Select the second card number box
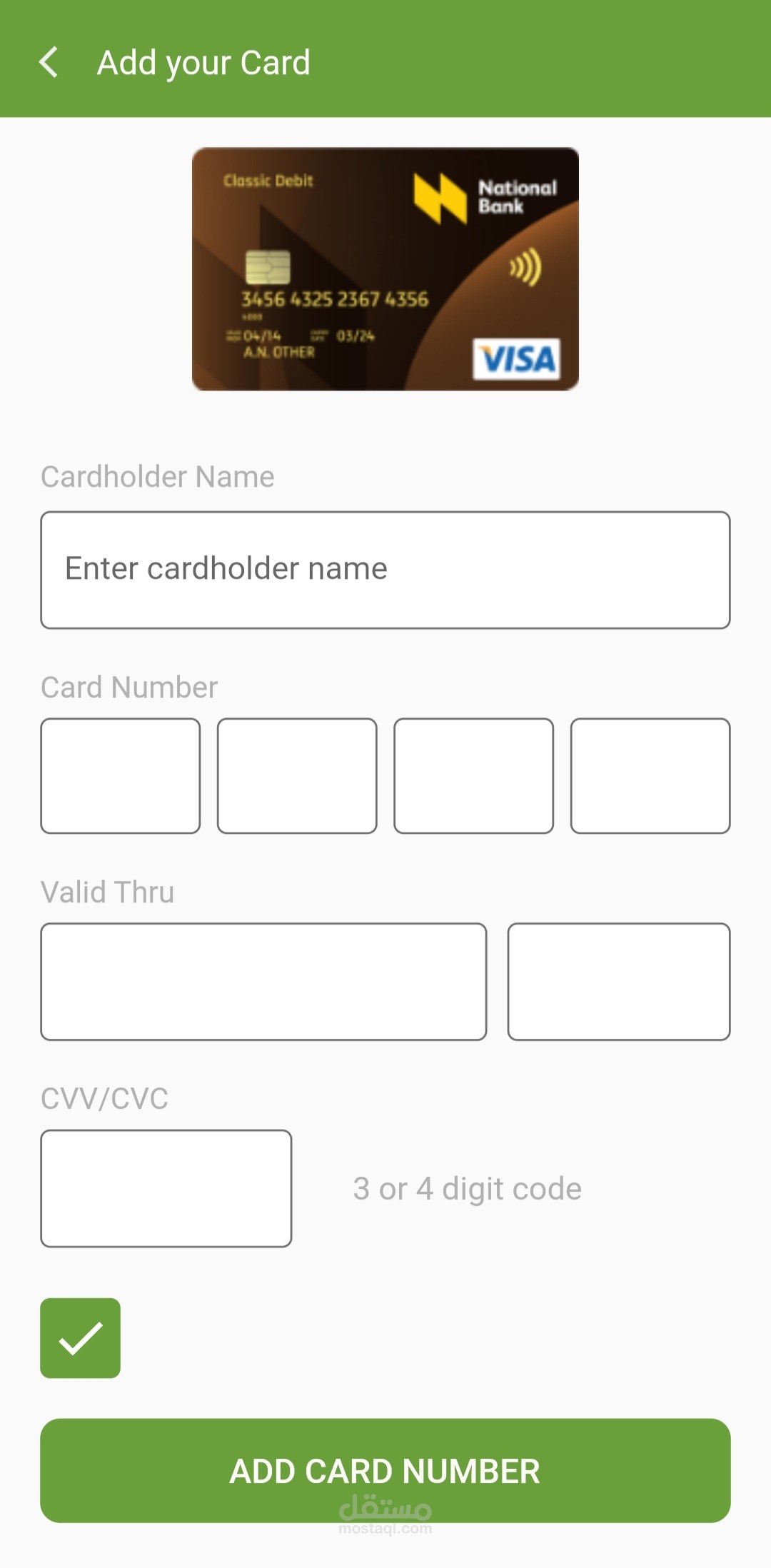 (x=297, y=775)
